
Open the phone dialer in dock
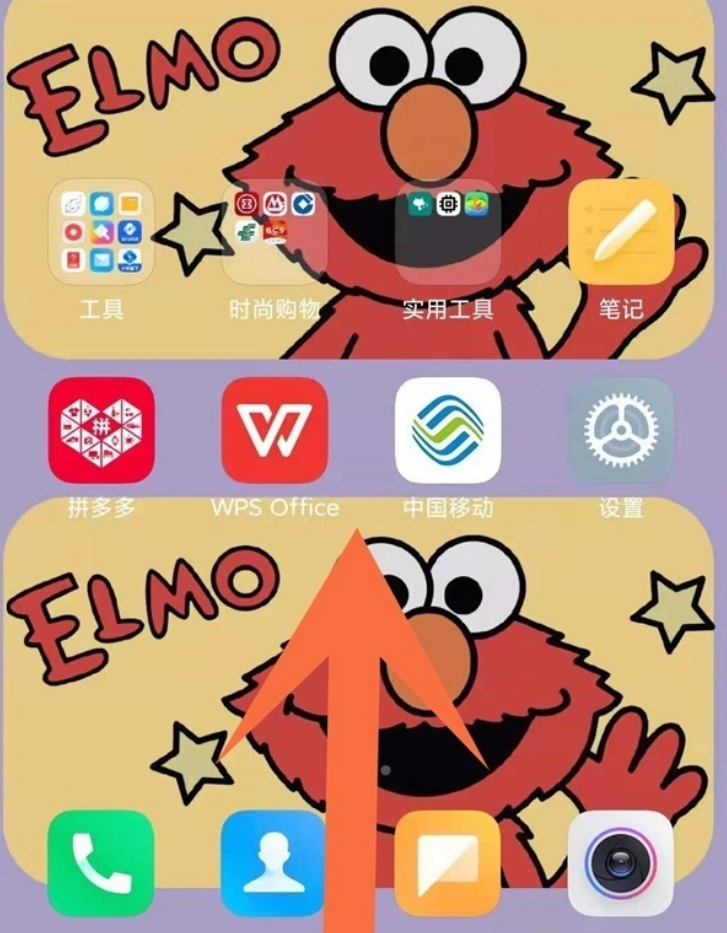point(101,863)
